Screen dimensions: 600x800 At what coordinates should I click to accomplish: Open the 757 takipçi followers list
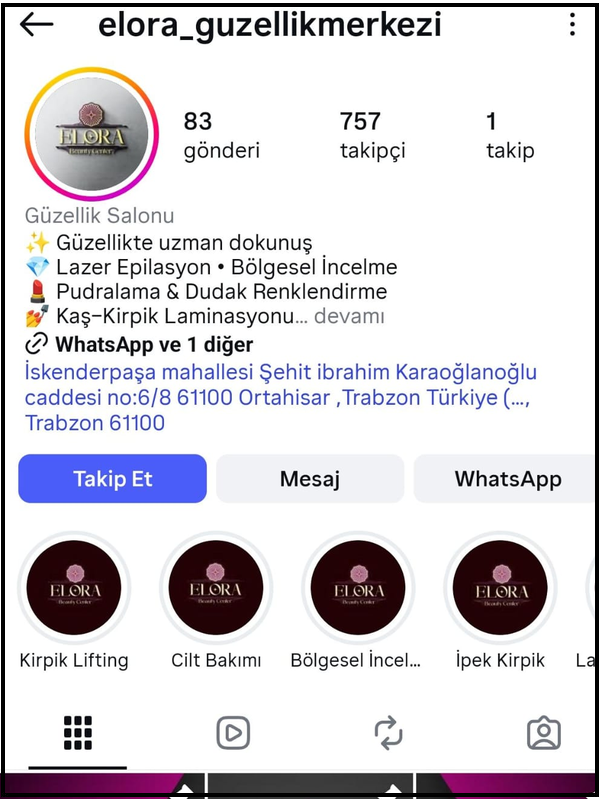point(374,135)
